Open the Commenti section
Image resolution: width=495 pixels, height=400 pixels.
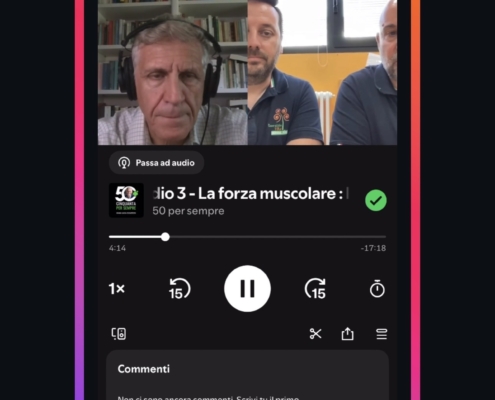pyautogui.click(x=144, y=369)
